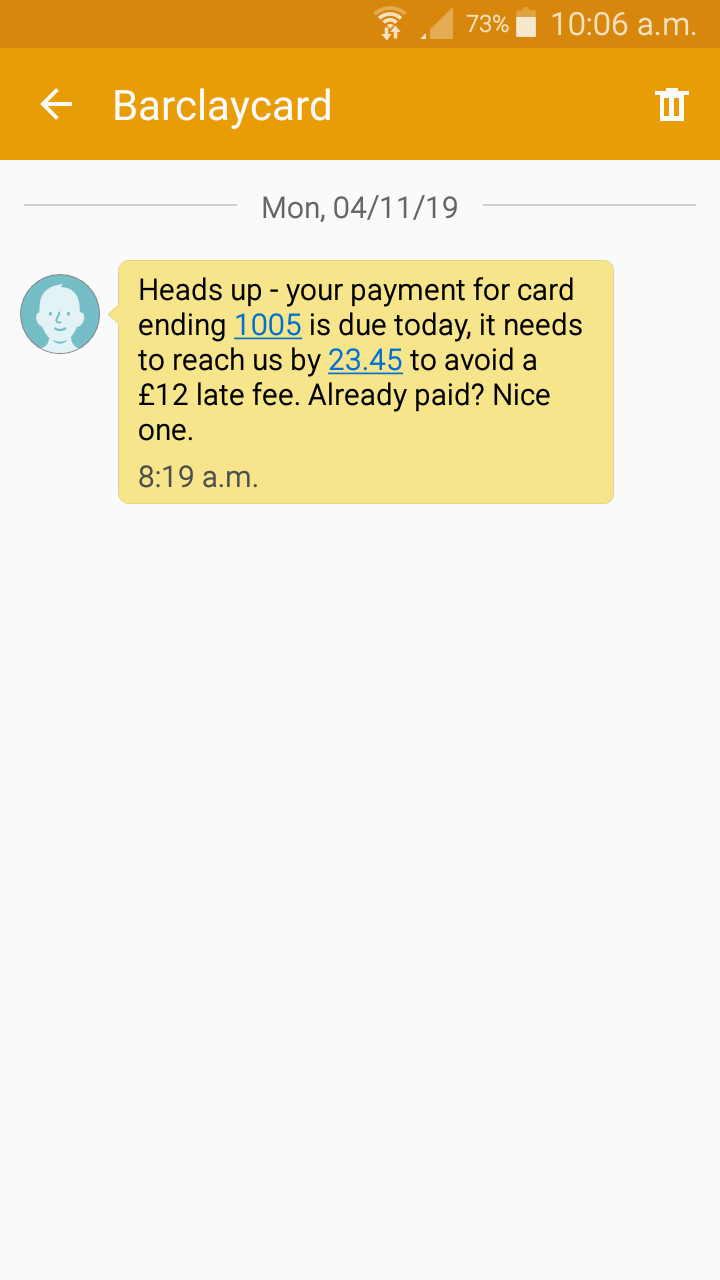Delete message with the trash icon
The image size is (720, 1280).
click(672, 104)
